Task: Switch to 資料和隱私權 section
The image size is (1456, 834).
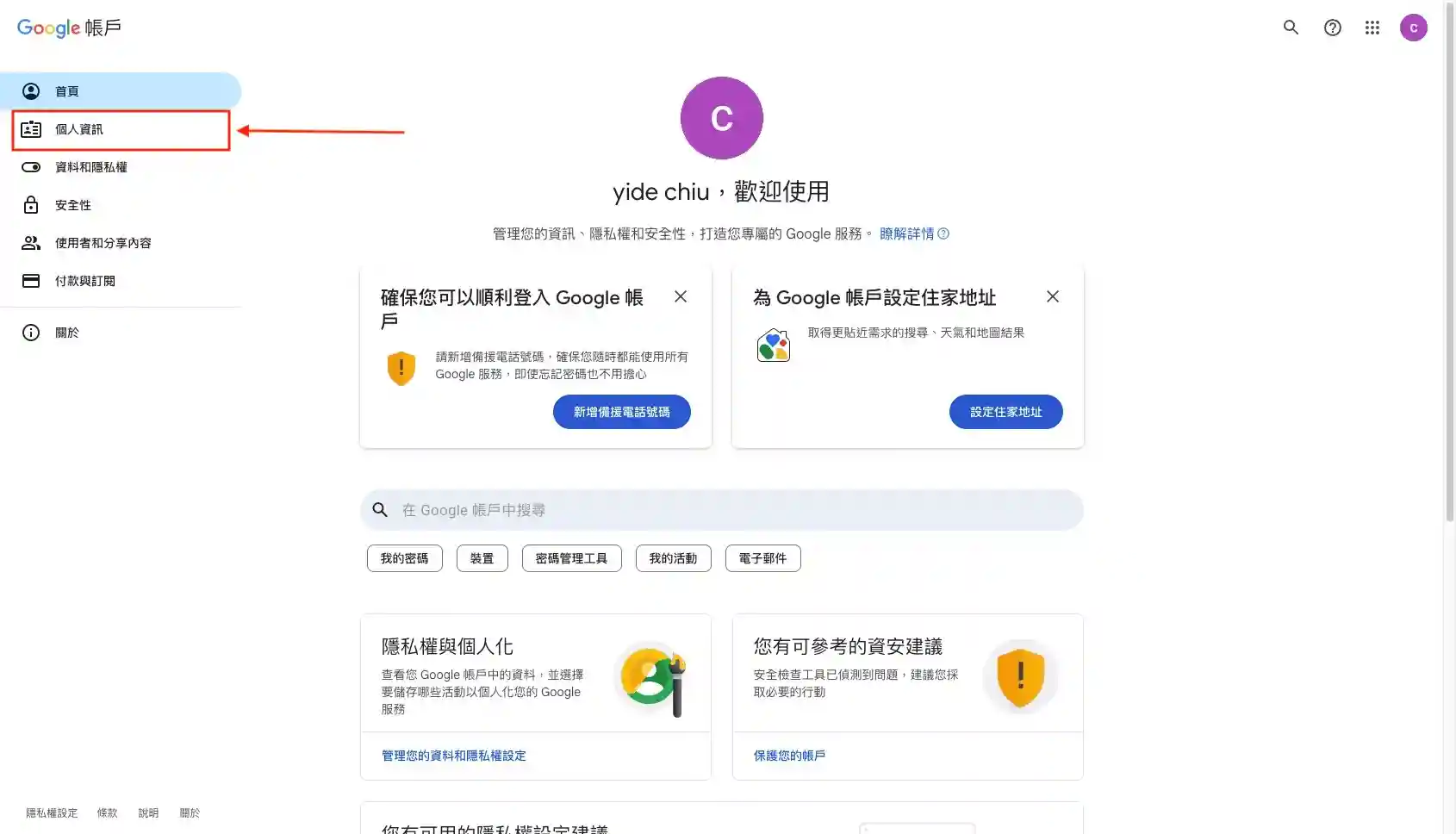Action: (x=90, y=167)
